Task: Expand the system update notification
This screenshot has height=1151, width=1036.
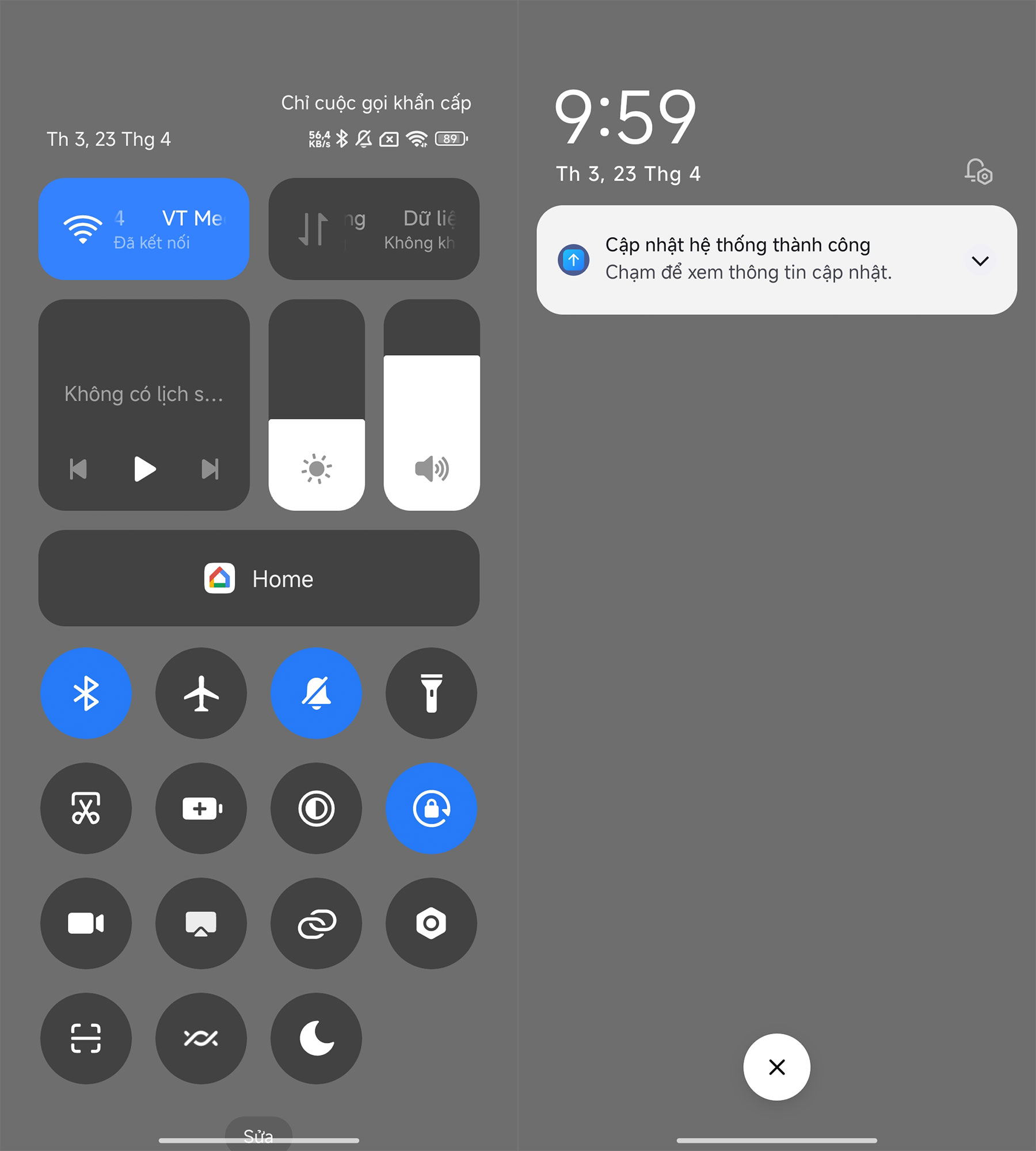Action: [x=980, y=261]
